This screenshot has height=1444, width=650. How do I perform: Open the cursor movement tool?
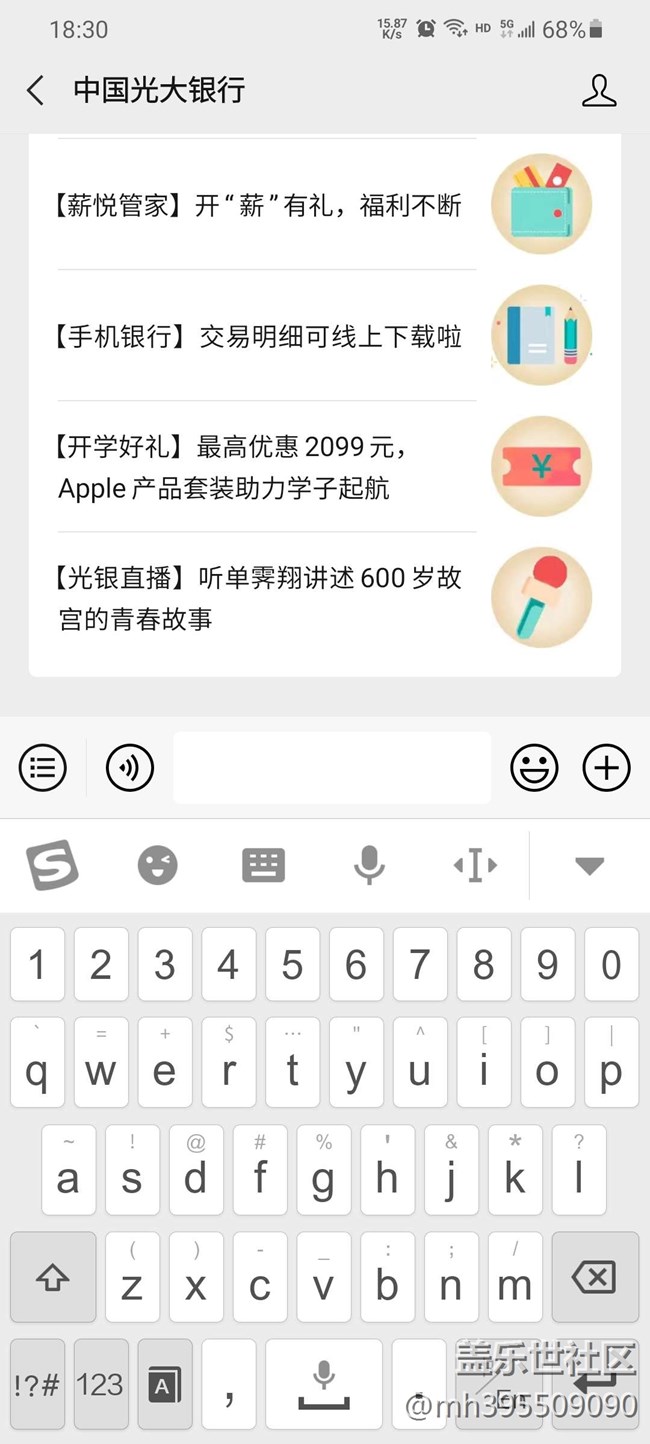tap(475, 865)
